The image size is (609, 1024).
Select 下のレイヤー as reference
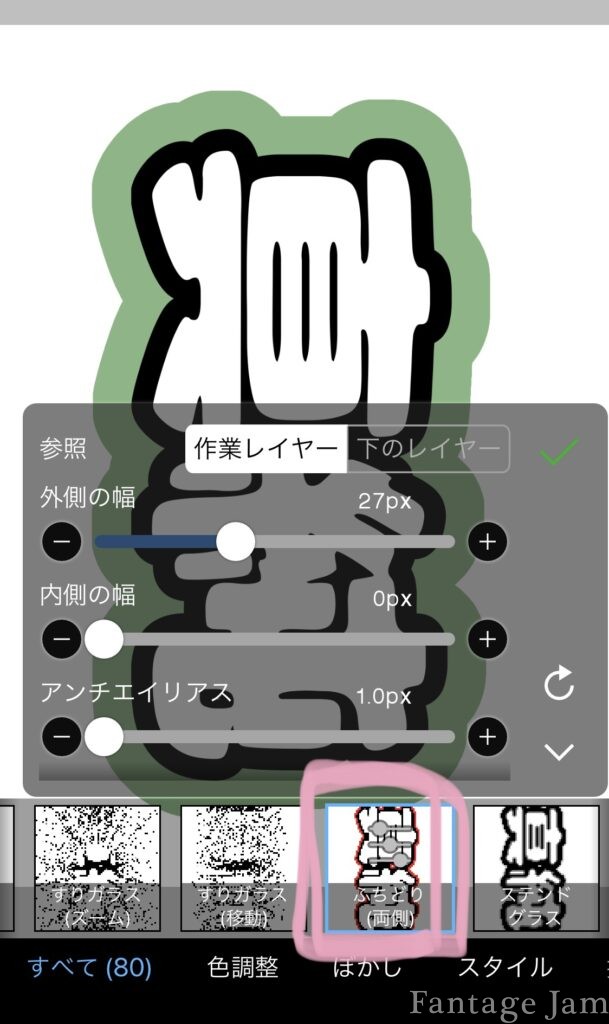tap(428, 448)
